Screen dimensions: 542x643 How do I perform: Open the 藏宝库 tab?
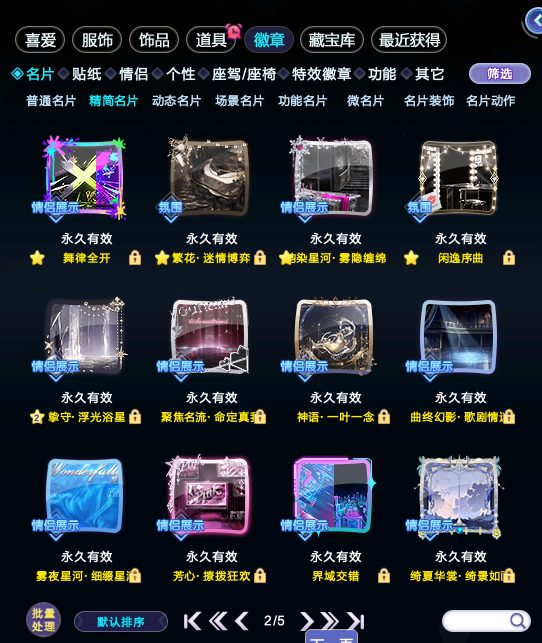coord(332,40)
